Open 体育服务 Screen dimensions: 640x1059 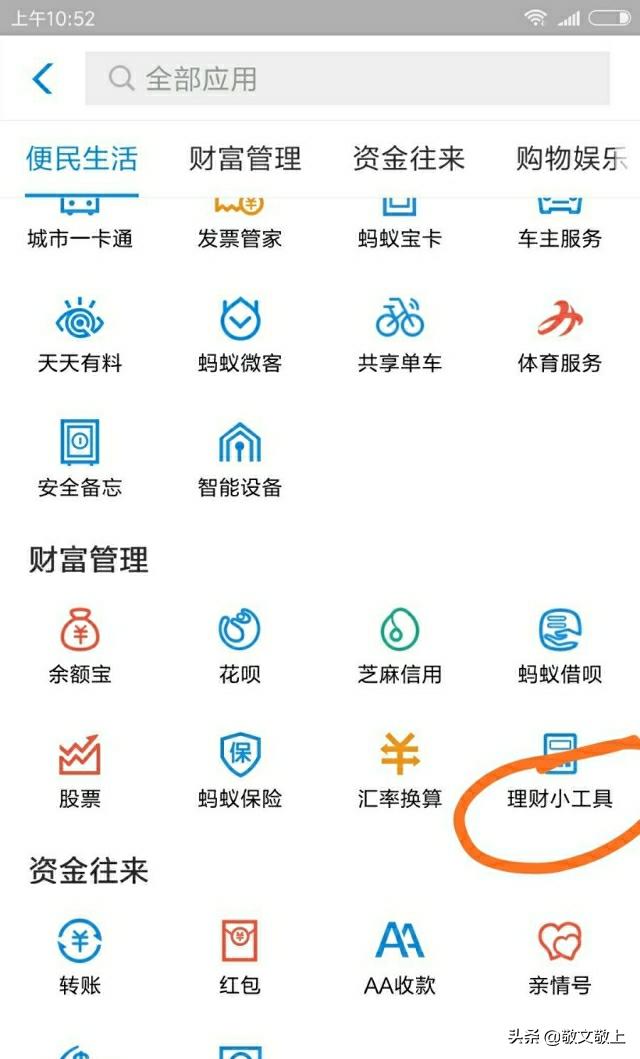(560, 335)
